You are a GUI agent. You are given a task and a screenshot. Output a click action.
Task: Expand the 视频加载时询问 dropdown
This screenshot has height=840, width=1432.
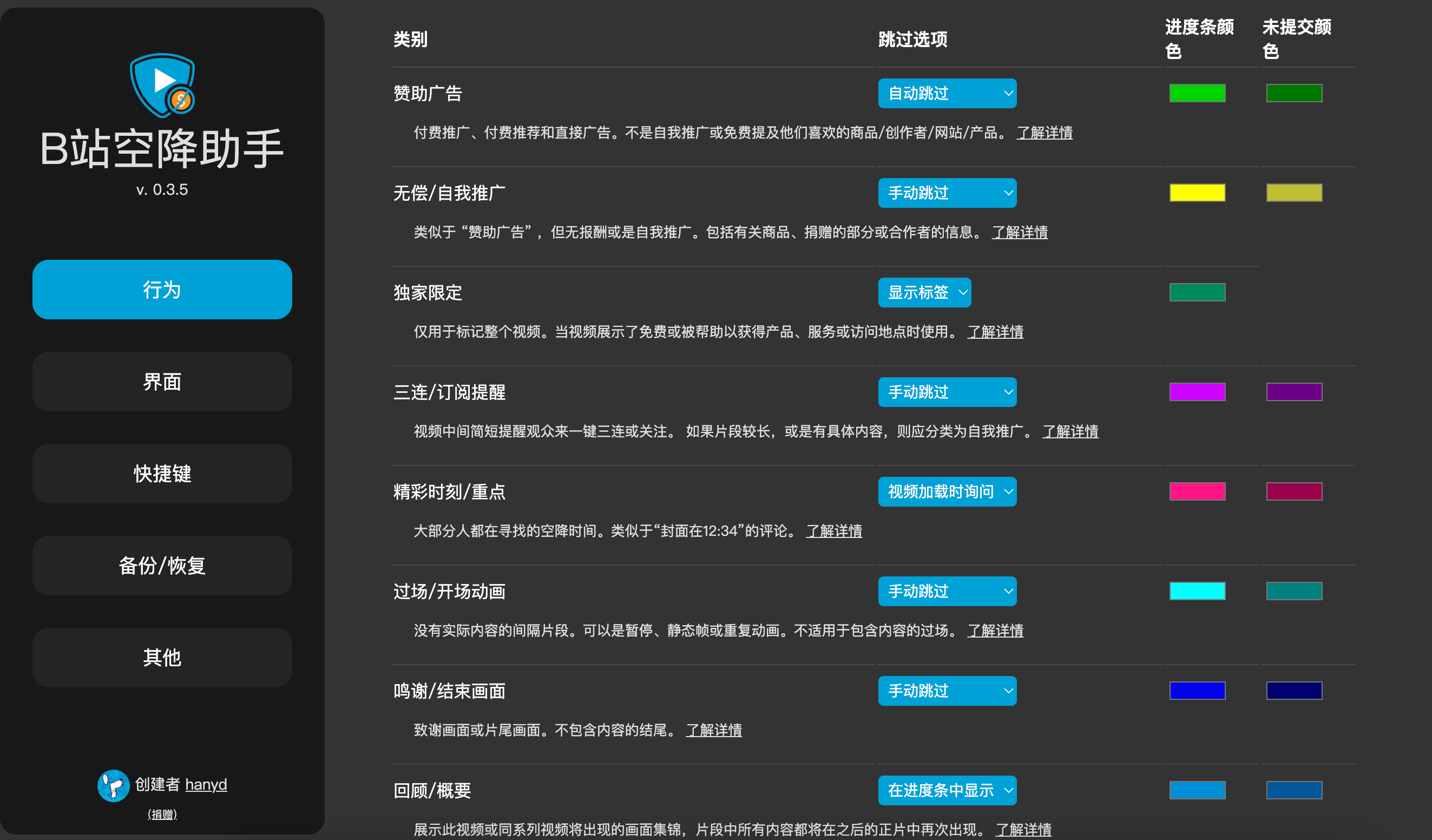click(947, 491)
